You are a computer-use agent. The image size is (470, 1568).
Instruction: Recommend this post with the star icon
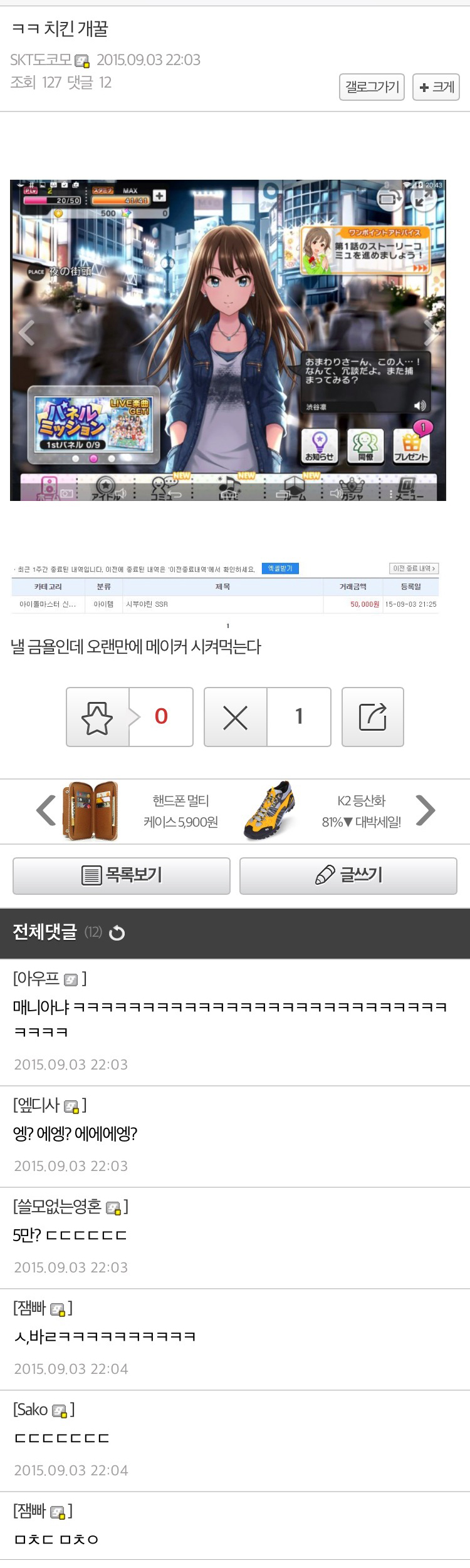click(x=98, y=717)
